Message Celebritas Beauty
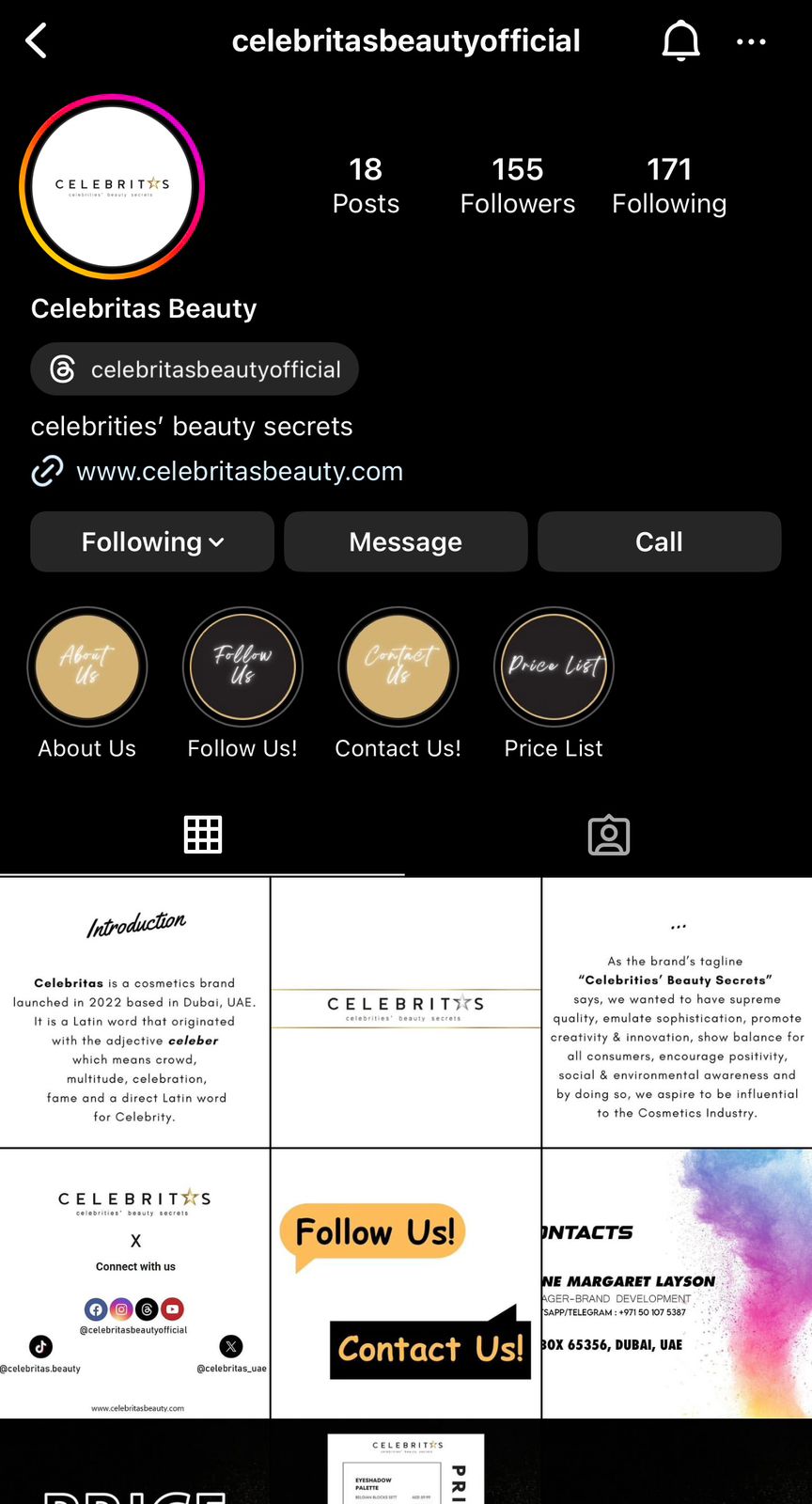 pos(405,541)
